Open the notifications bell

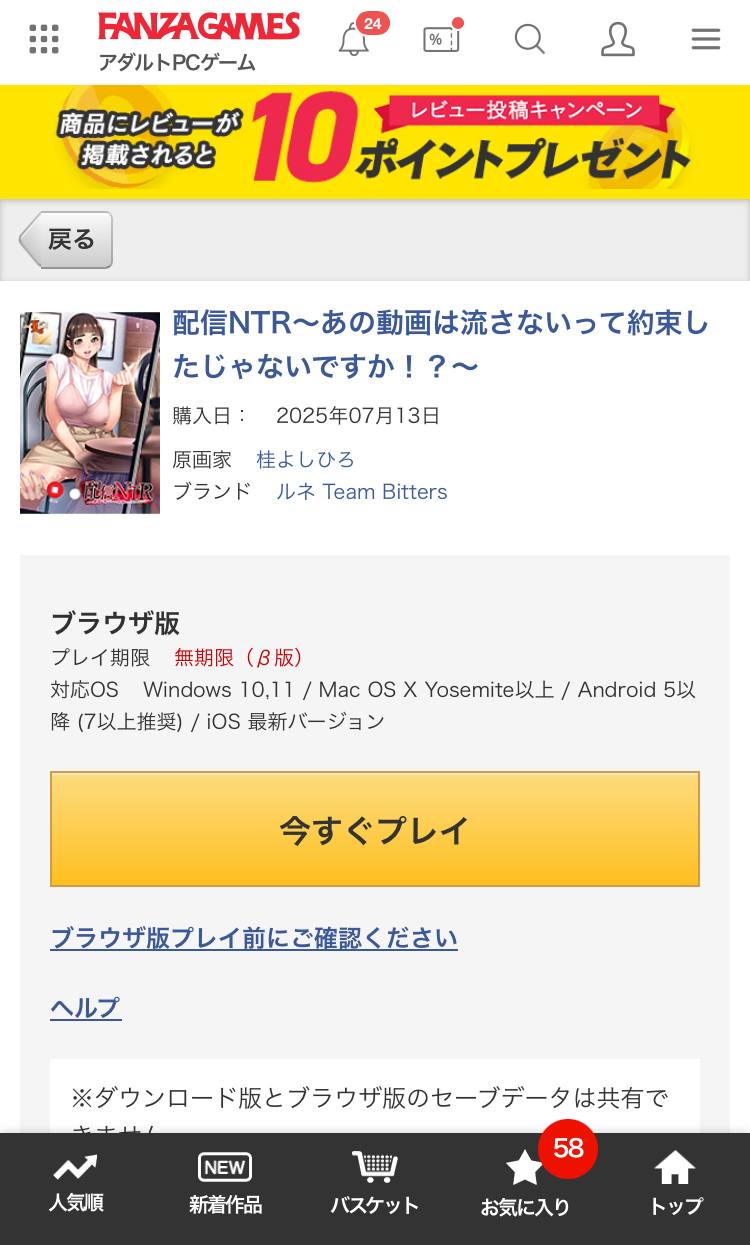click(354, 40)
